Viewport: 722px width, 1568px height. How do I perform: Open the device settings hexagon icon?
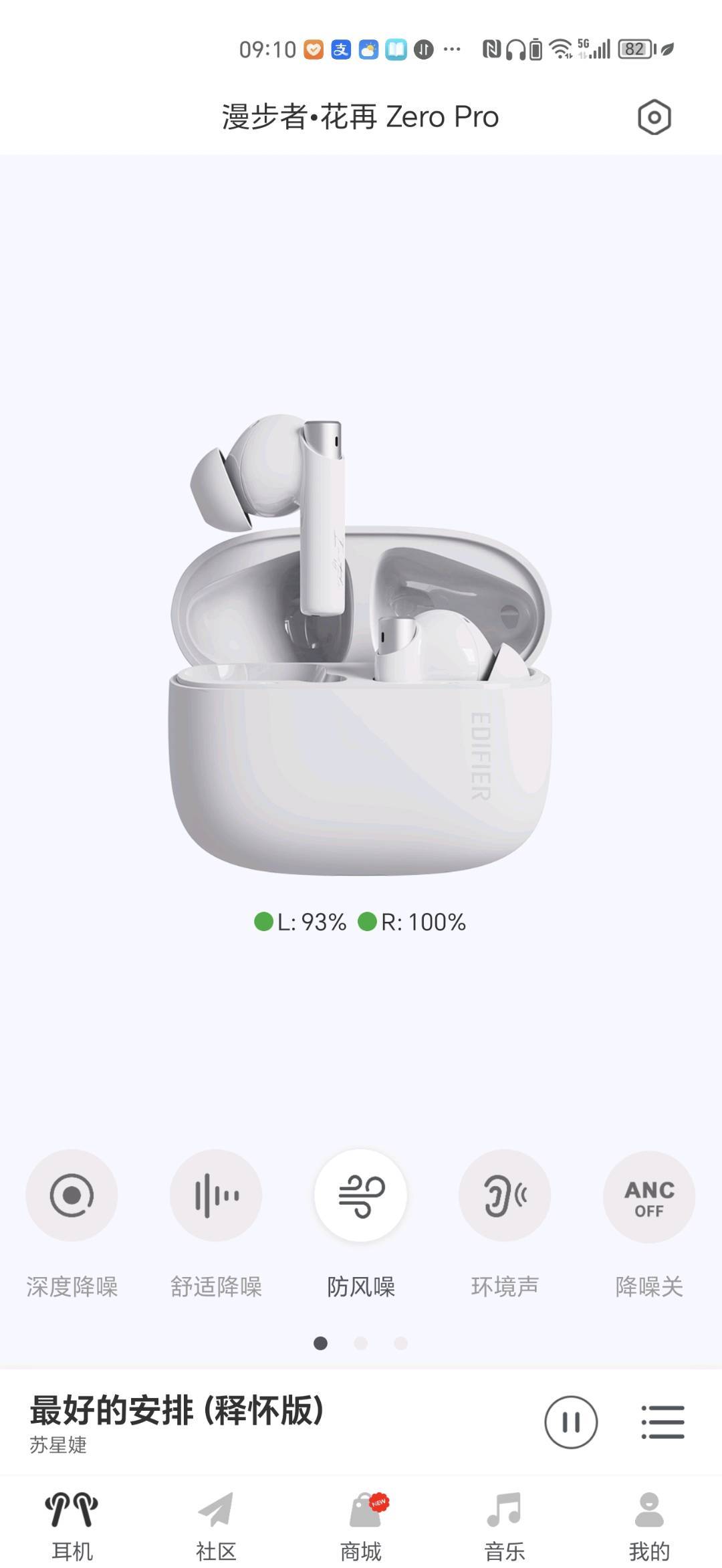click(x=654, y=118)
